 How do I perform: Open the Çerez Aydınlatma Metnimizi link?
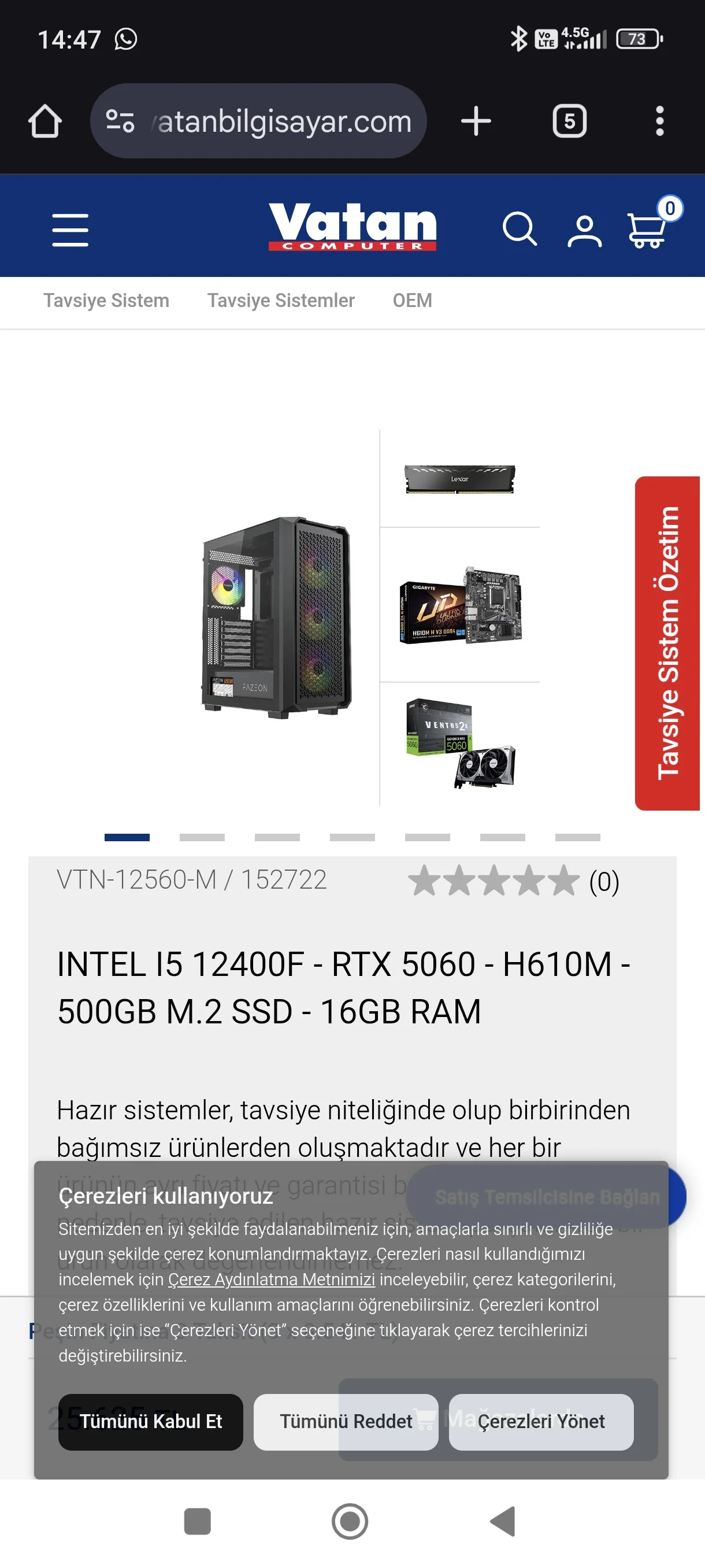point(271,1279)
